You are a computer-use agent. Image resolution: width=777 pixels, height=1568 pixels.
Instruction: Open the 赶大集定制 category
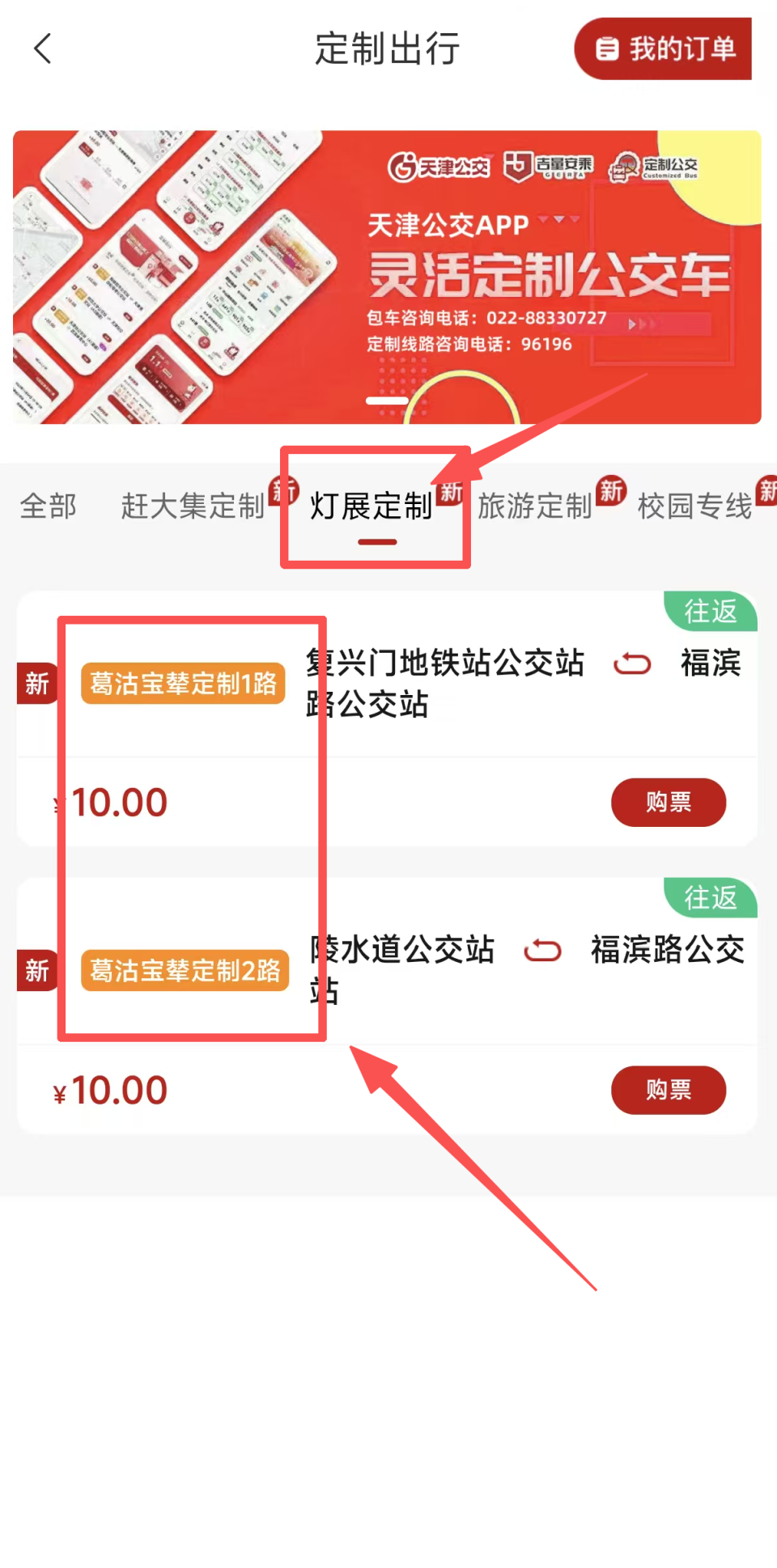pos(193,507)
